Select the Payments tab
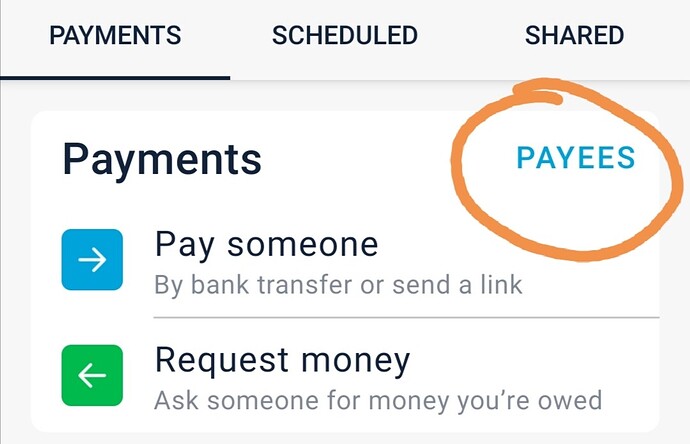This screenshot has width=690, height=444. point(115,36)
